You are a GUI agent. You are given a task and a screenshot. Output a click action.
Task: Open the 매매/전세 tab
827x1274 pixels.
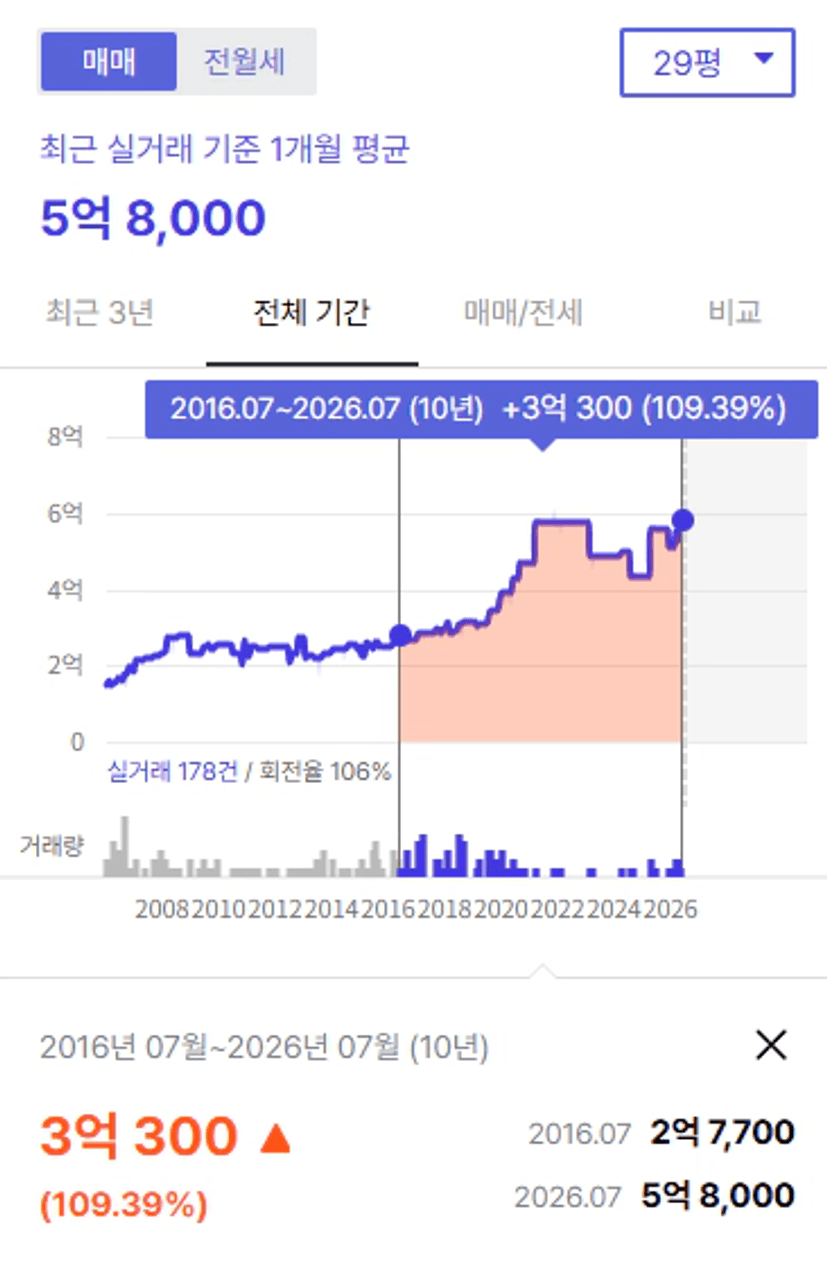tap(523, 313)
